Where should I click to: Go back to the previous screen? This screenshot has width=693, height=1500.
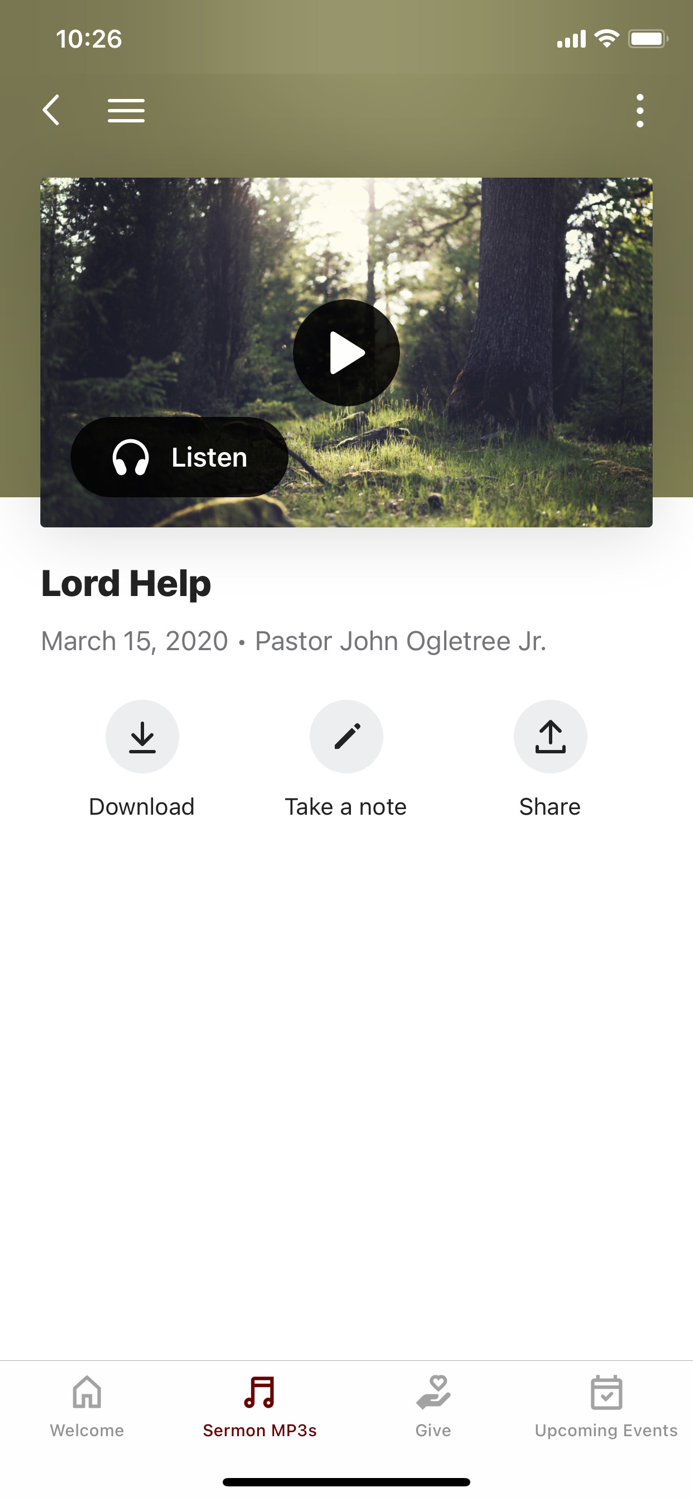pyautogui.click(x=52, y=110)
